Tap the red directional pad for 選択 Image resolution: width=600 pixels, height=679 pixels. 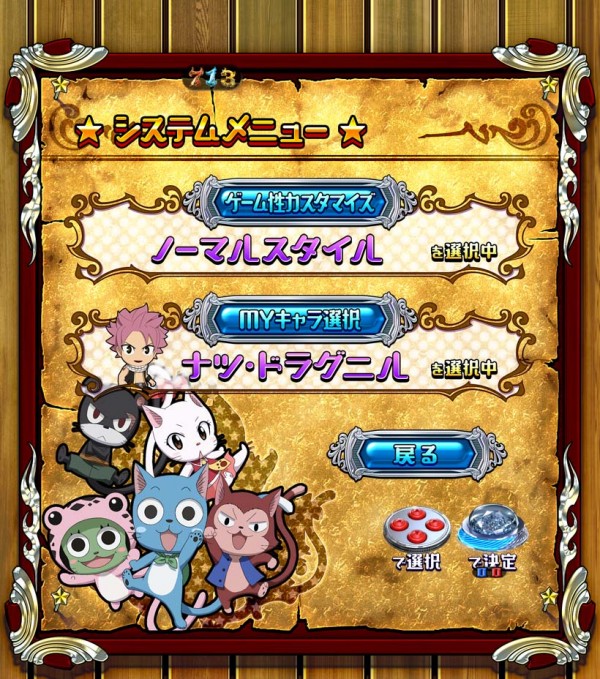[x=416, y=526]
